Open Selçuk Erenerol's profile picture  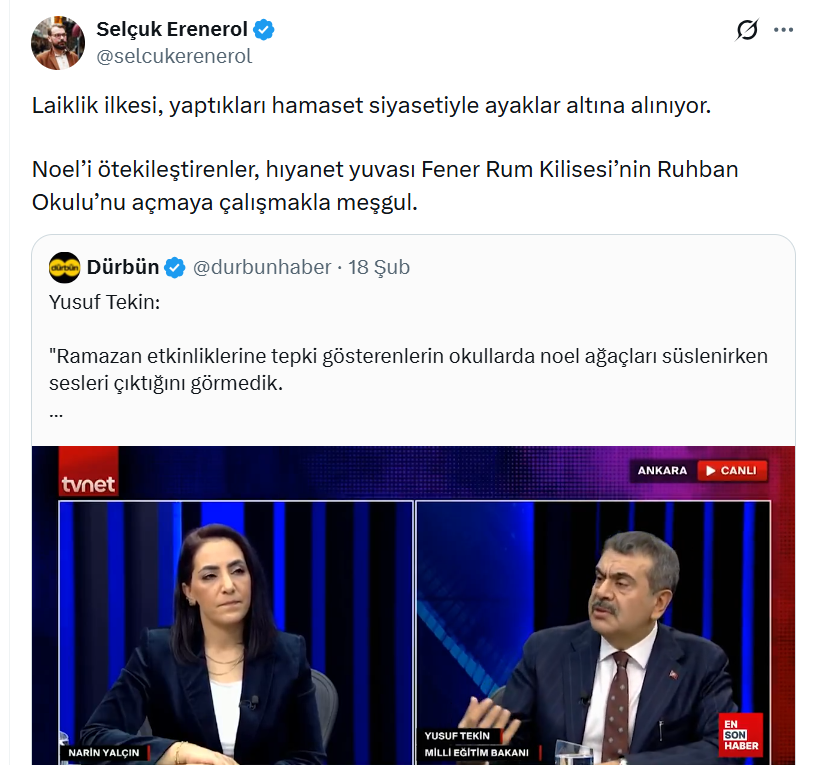coord(58,43)
